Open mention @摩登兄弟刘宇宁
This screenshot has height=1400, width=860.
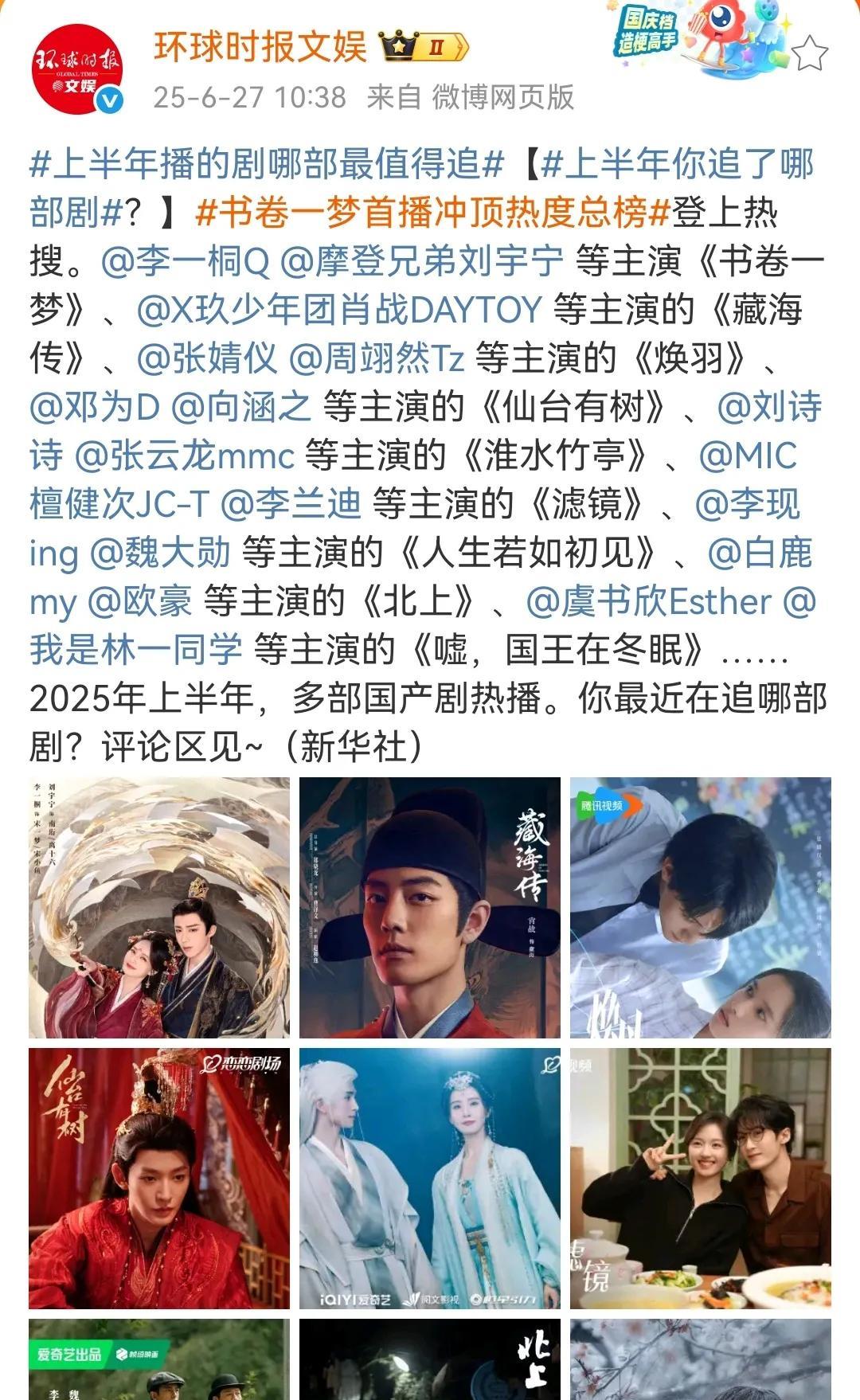422,261
